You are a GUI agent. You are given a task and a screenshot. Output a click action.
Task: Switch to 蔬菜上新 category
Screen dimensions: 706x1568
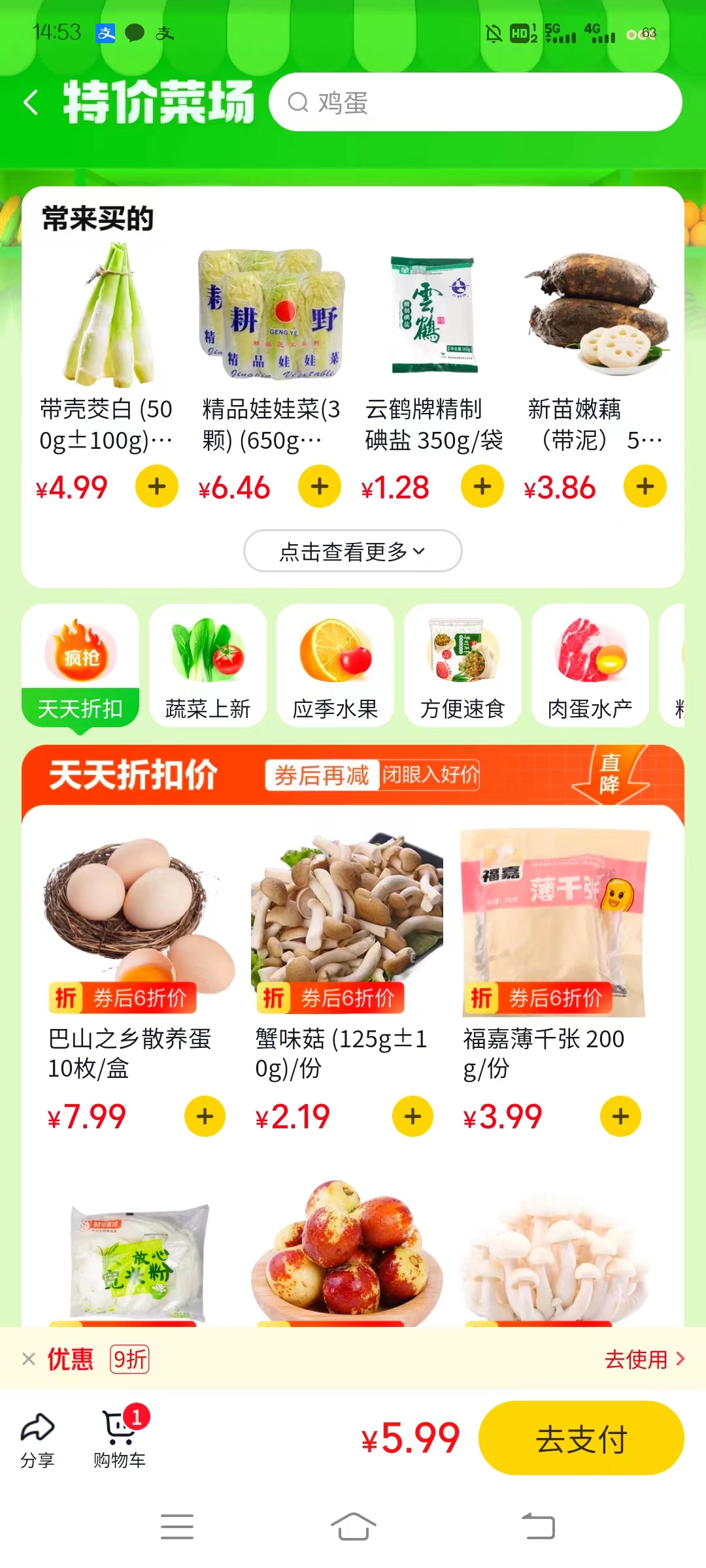pos(208,666)
